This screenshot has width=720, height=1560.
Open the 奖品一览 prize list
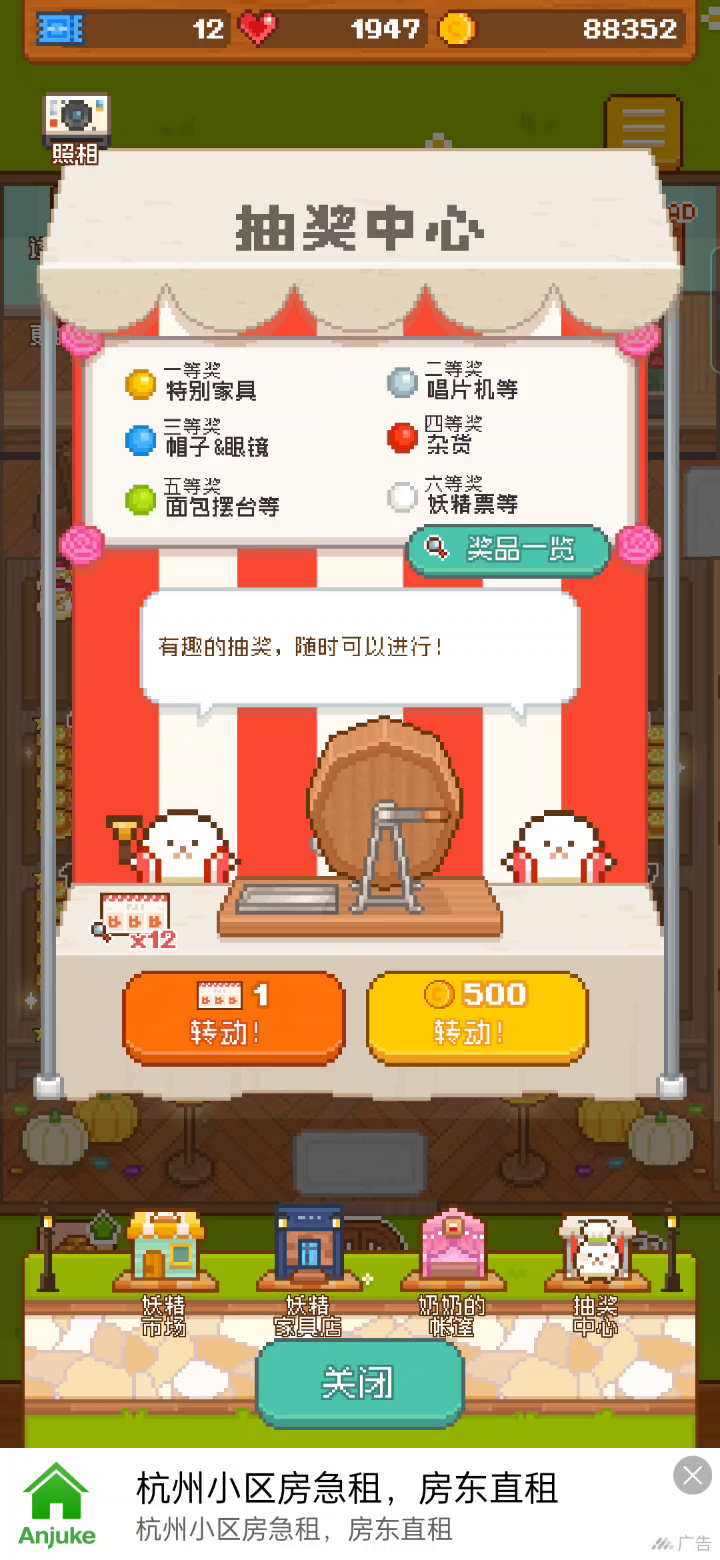point(508,550)
